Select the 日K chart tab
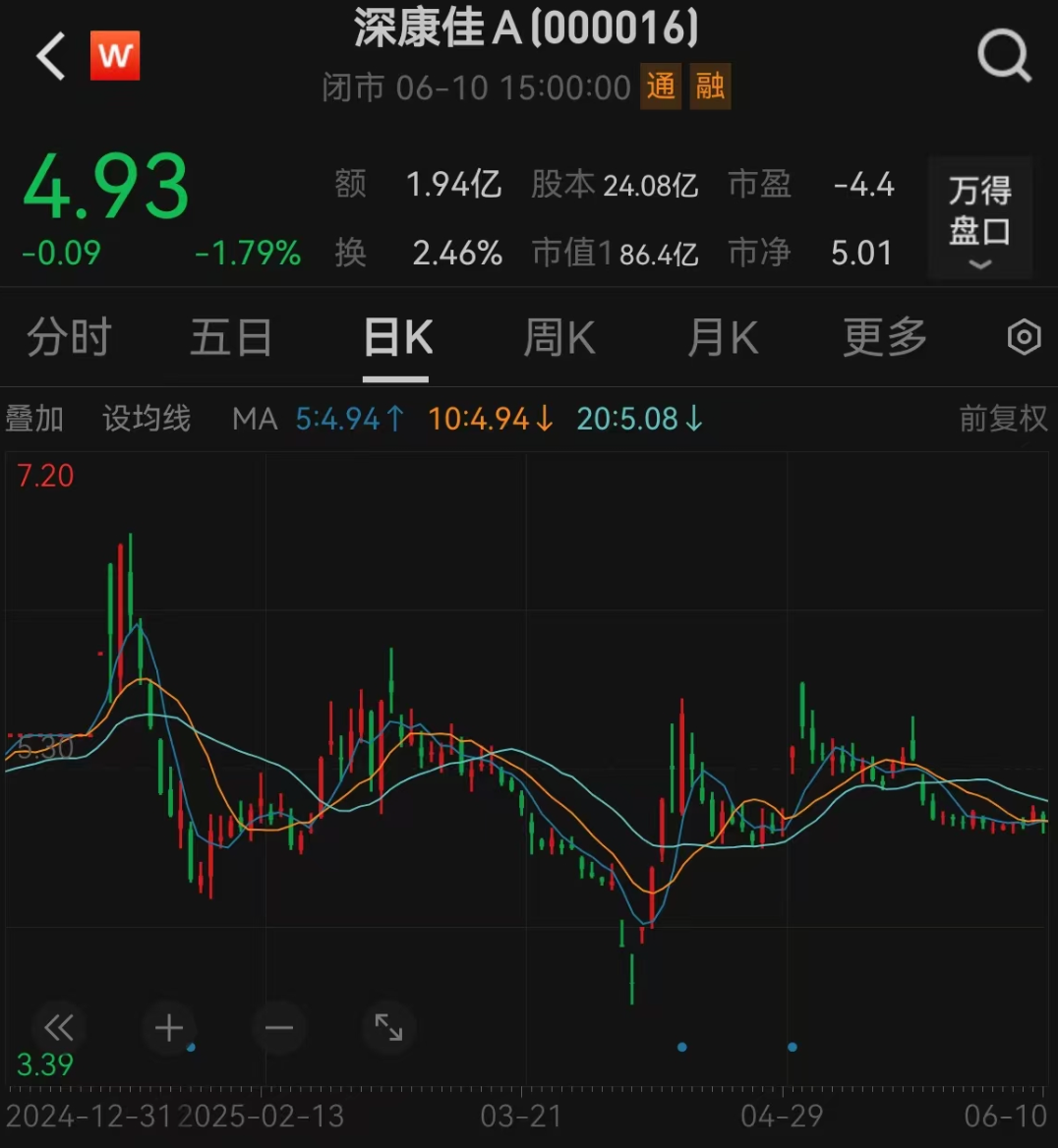The image size is (1058, 1148). click(x=397, y=338)
